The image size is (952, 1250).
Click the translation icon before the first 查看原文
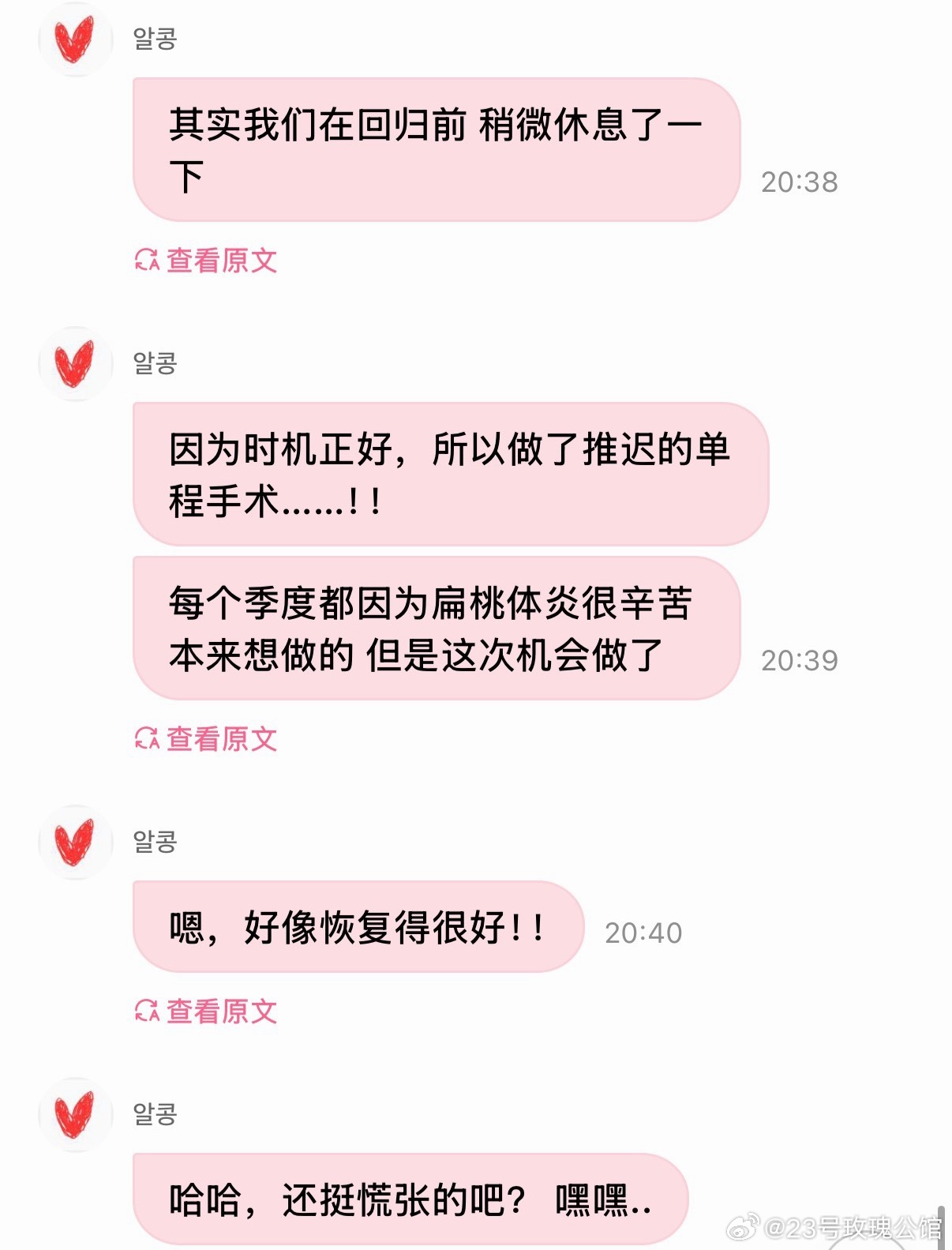point(147,260)
